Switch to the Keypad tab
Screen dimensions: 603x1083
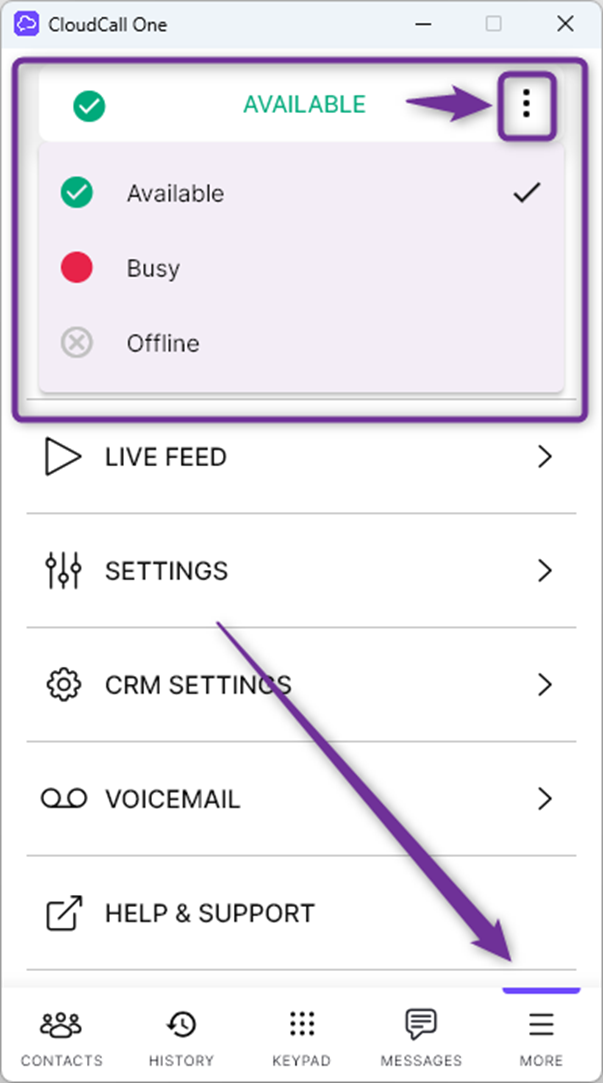tap(301, 1037)
